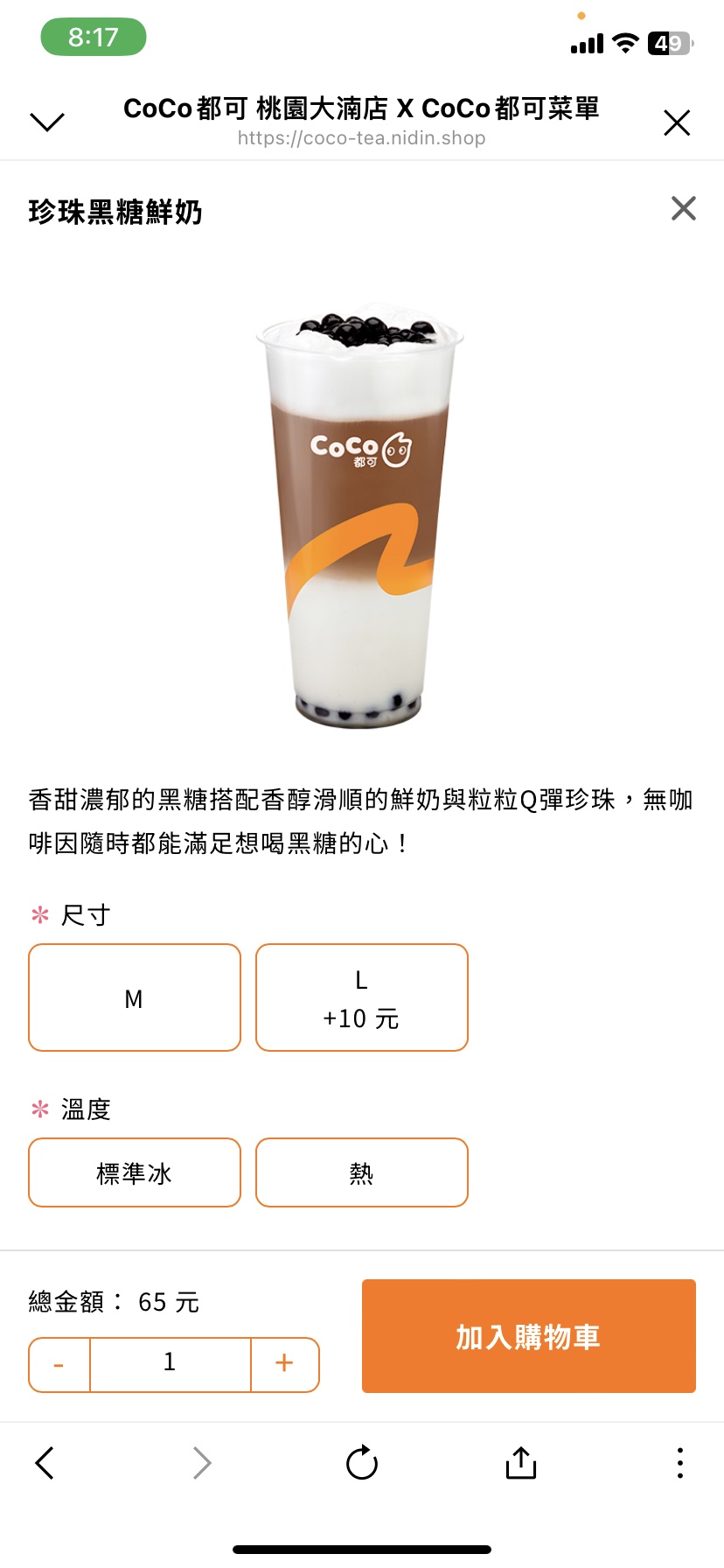Open the browser's three-dot menu

(680, 1463)
